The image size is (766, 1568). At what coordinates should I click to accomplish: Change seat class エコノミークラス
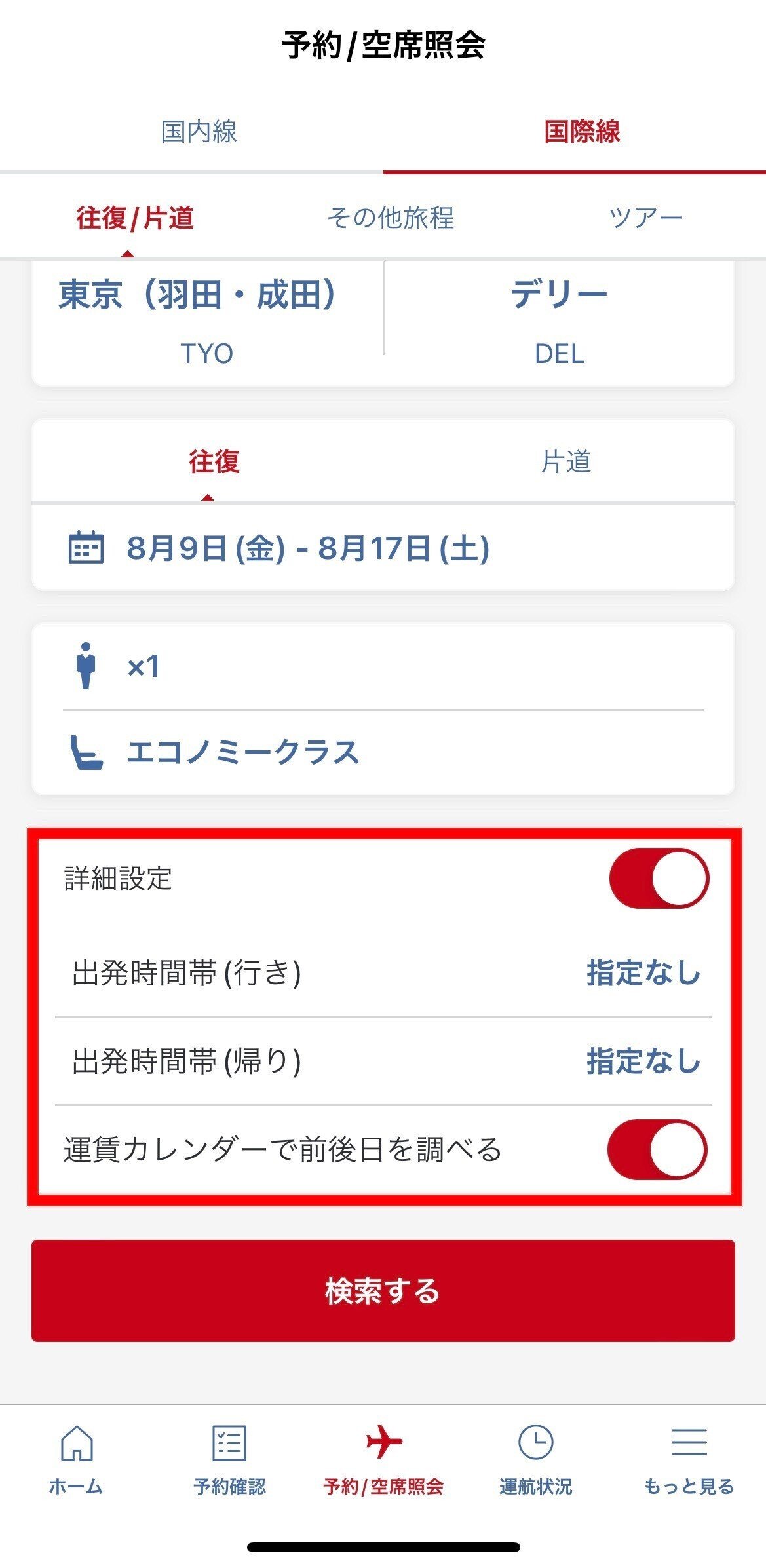pyautogui.click(x=383, y=752)
